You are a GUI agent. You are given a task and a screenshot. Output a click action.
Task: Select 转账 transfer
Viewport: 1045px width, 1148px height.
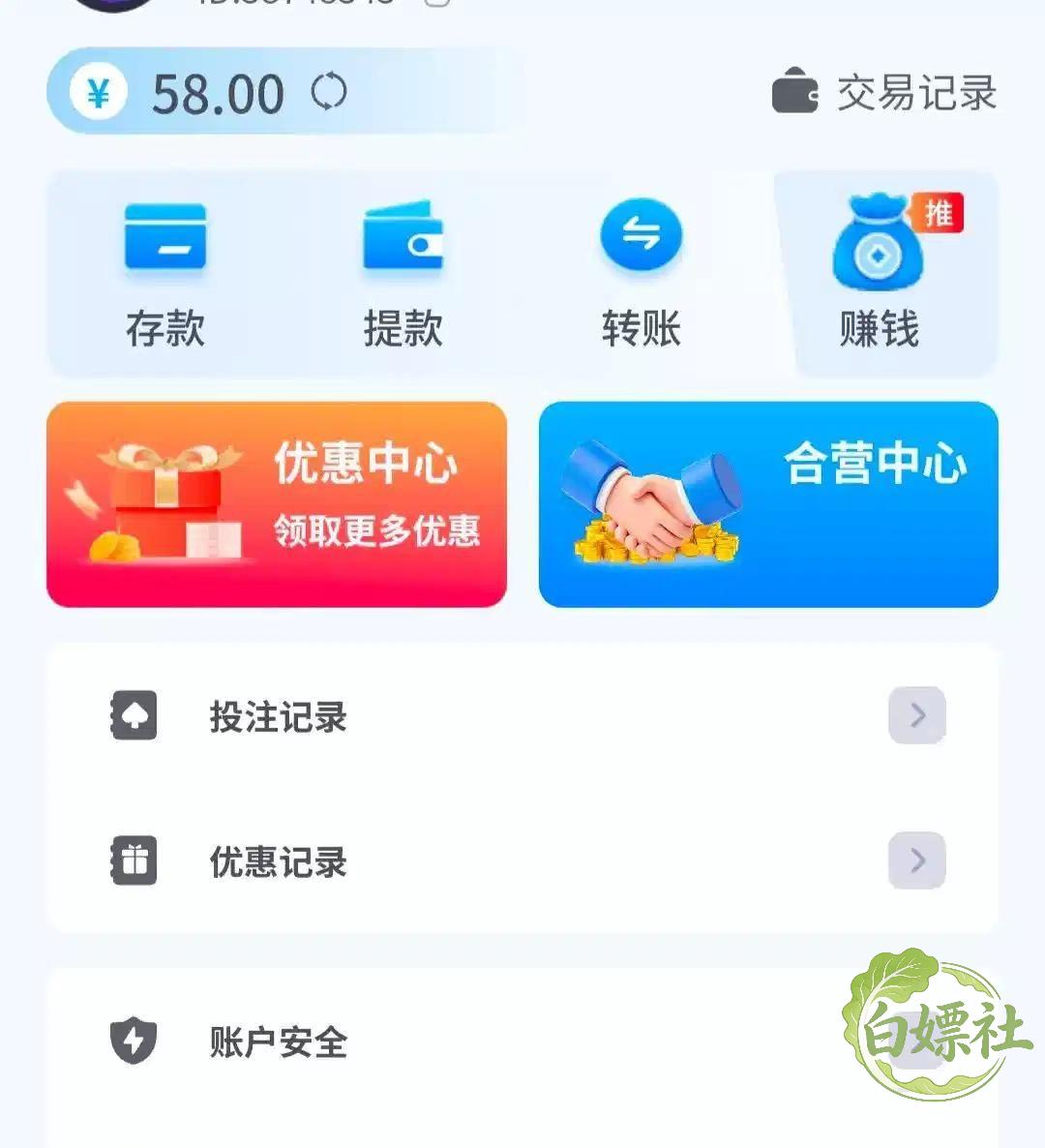click(642, 275)
